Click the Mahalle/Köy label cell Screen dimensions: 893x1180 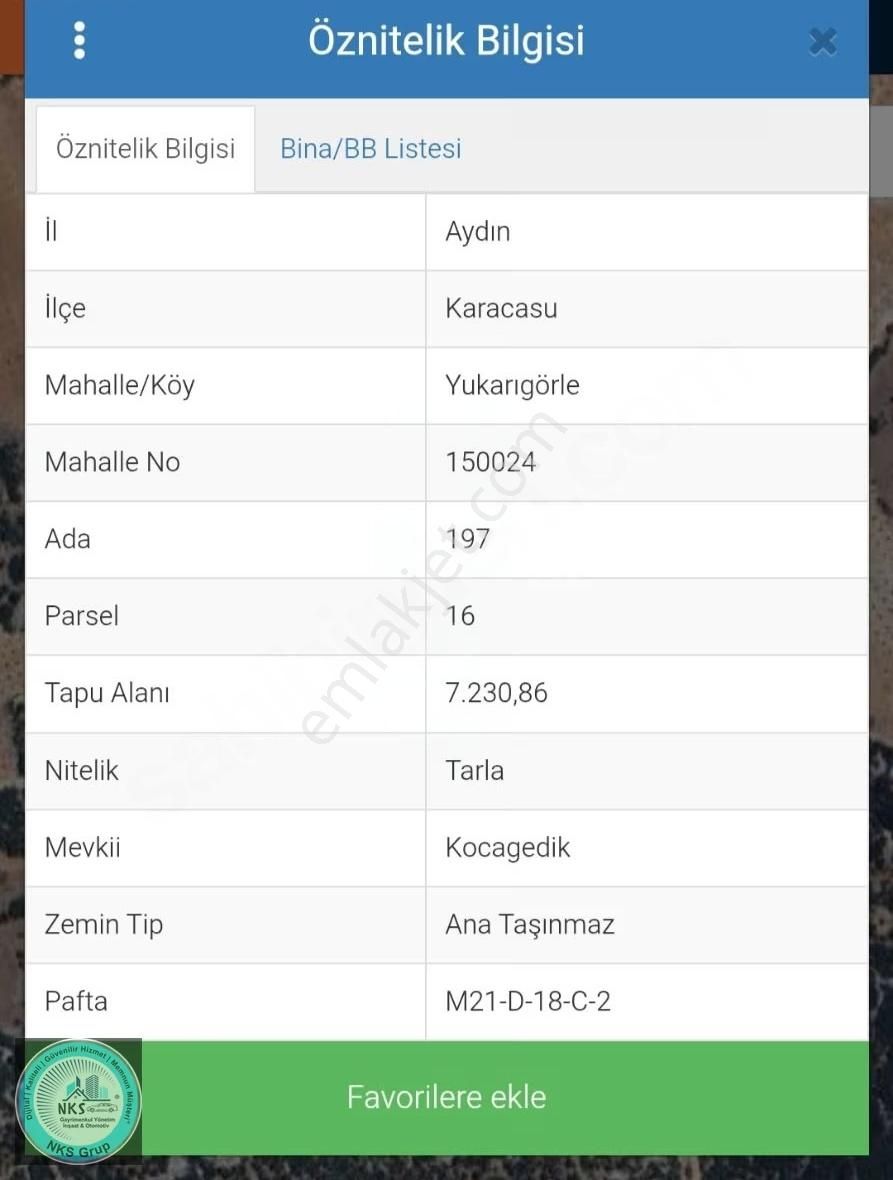click(x=120, y=385)
